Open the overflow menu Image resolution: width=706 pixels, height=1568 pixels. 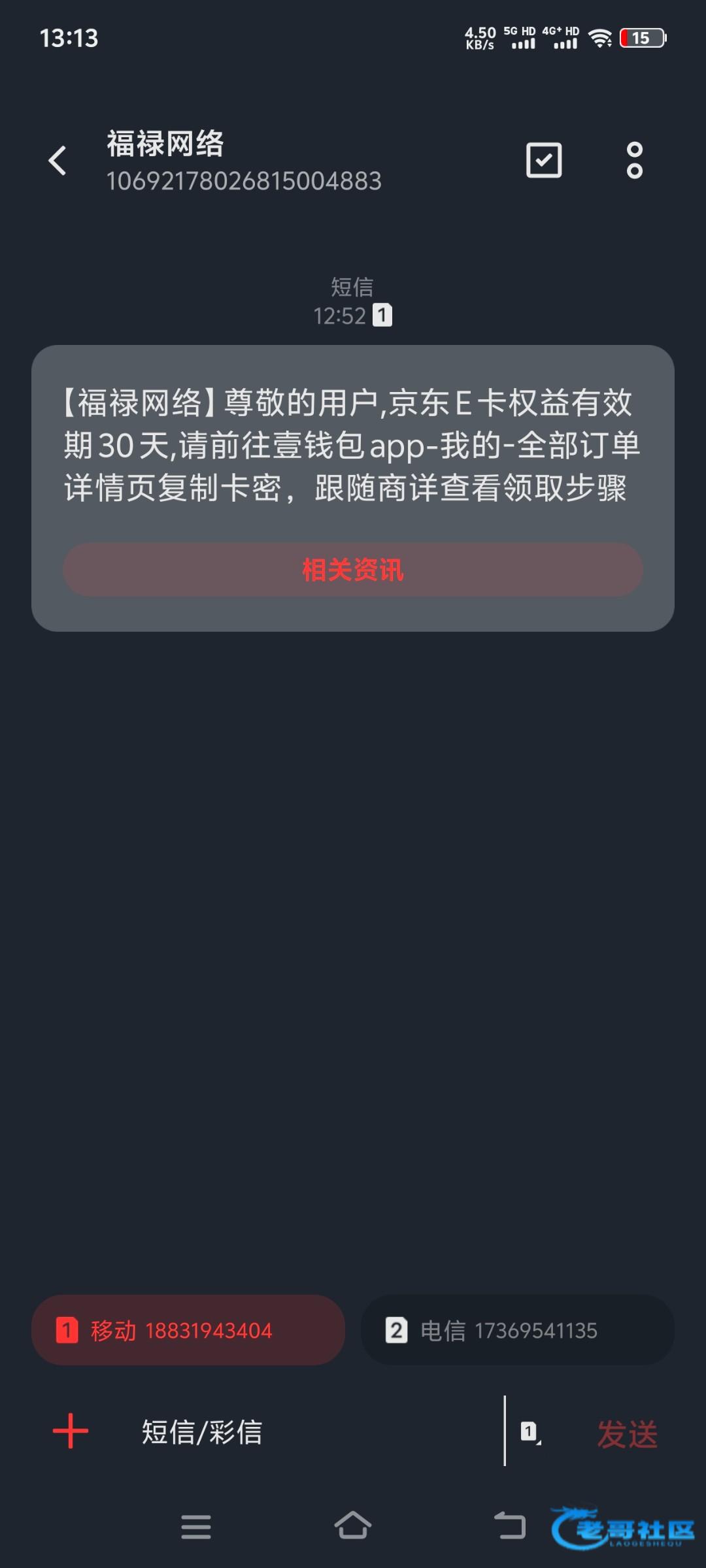click(634, 161)
